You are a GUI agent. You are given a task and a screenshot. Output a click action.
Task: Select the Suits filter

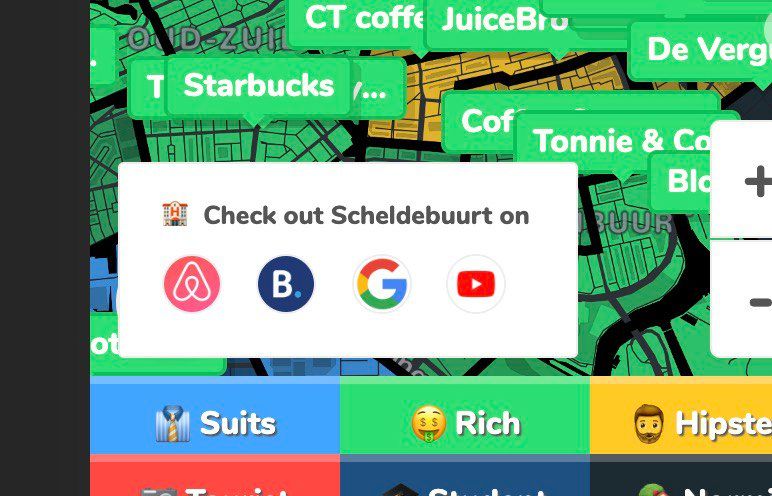215,423
